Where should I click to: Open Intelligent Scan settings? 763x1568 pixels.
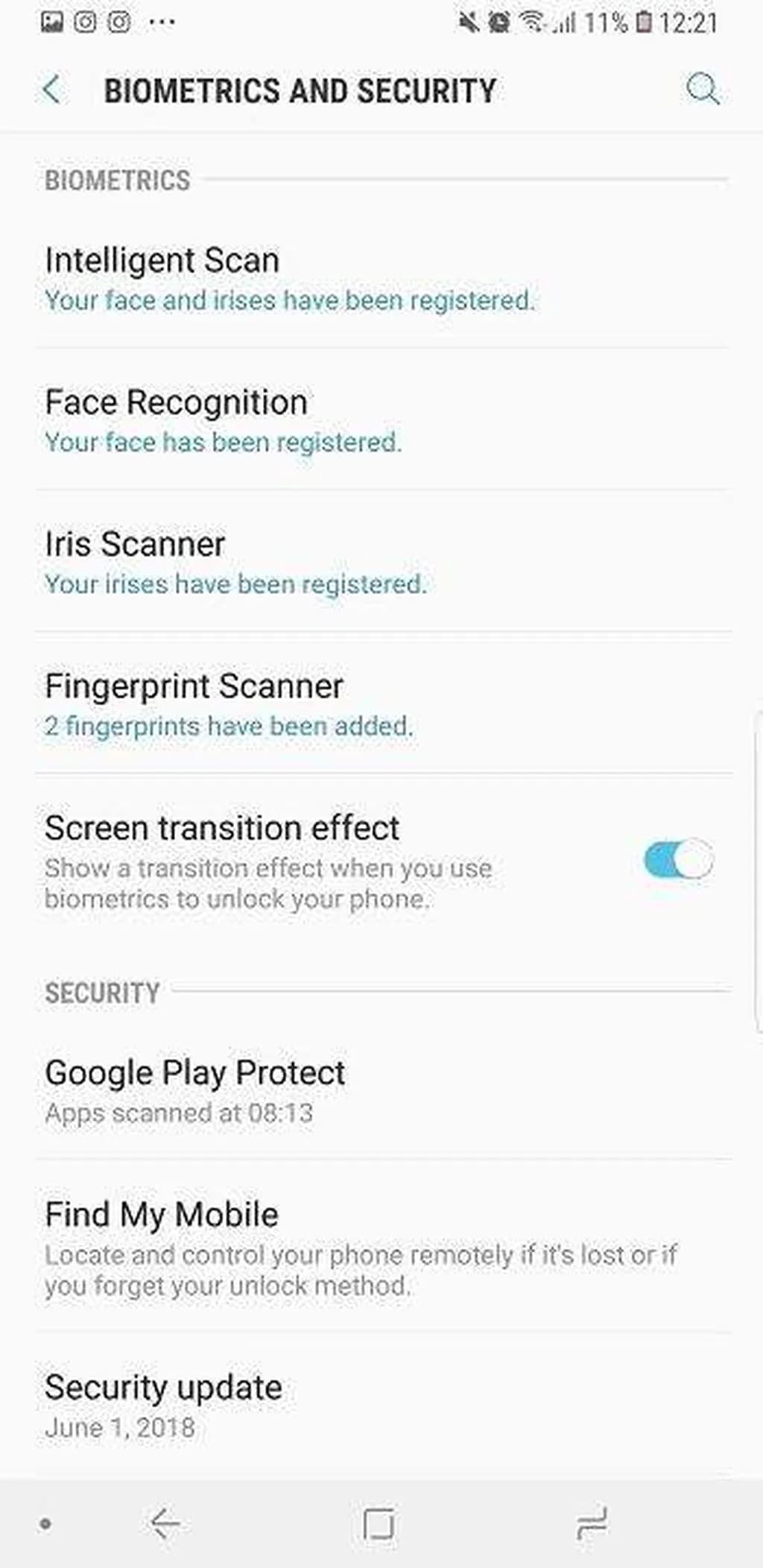(x=289, y=279)
